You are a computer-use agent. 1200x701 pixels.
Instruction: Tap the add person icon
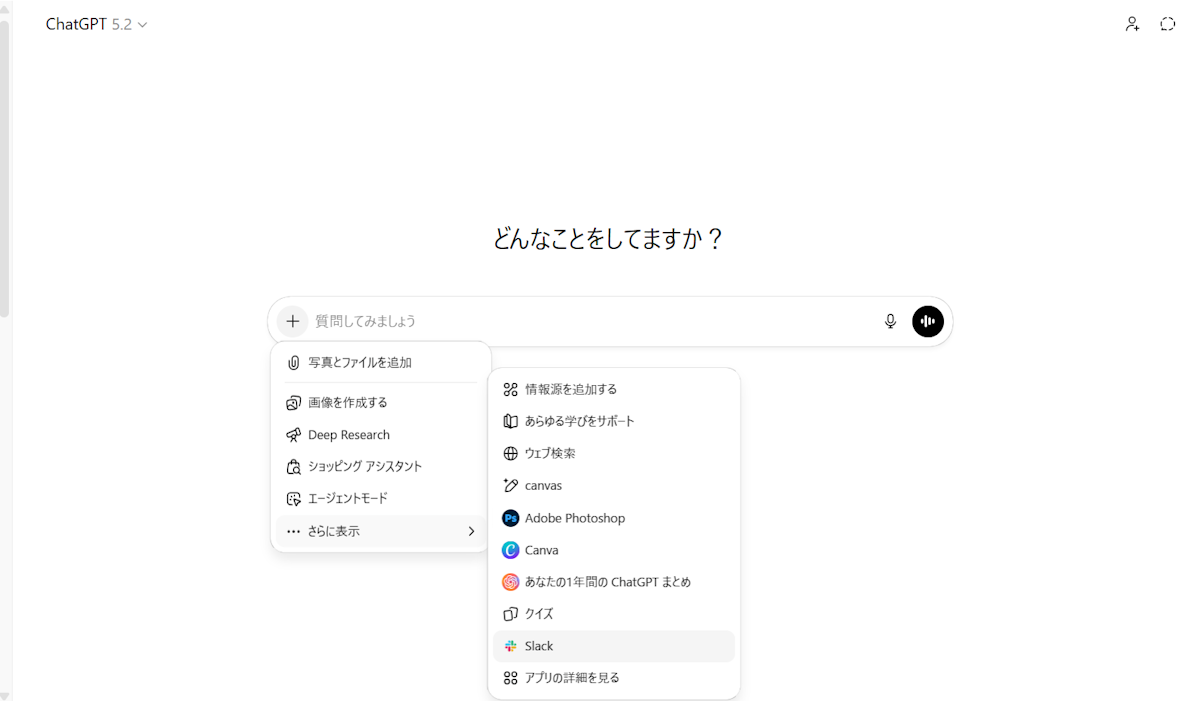[1132, 24]
